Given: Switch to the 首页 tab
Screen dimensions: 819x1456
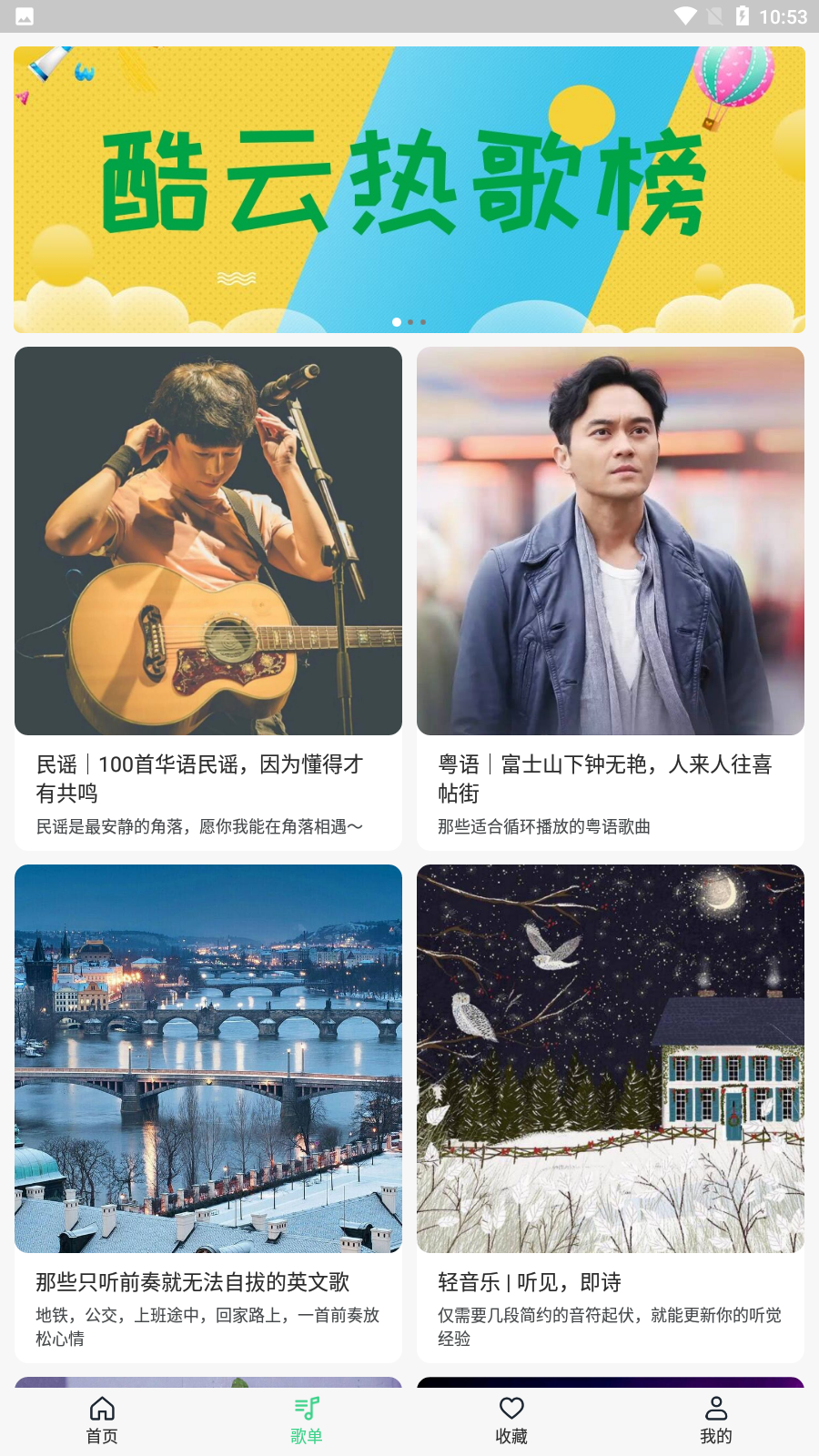Looking at the screenshot, I should click(102, 1420).
